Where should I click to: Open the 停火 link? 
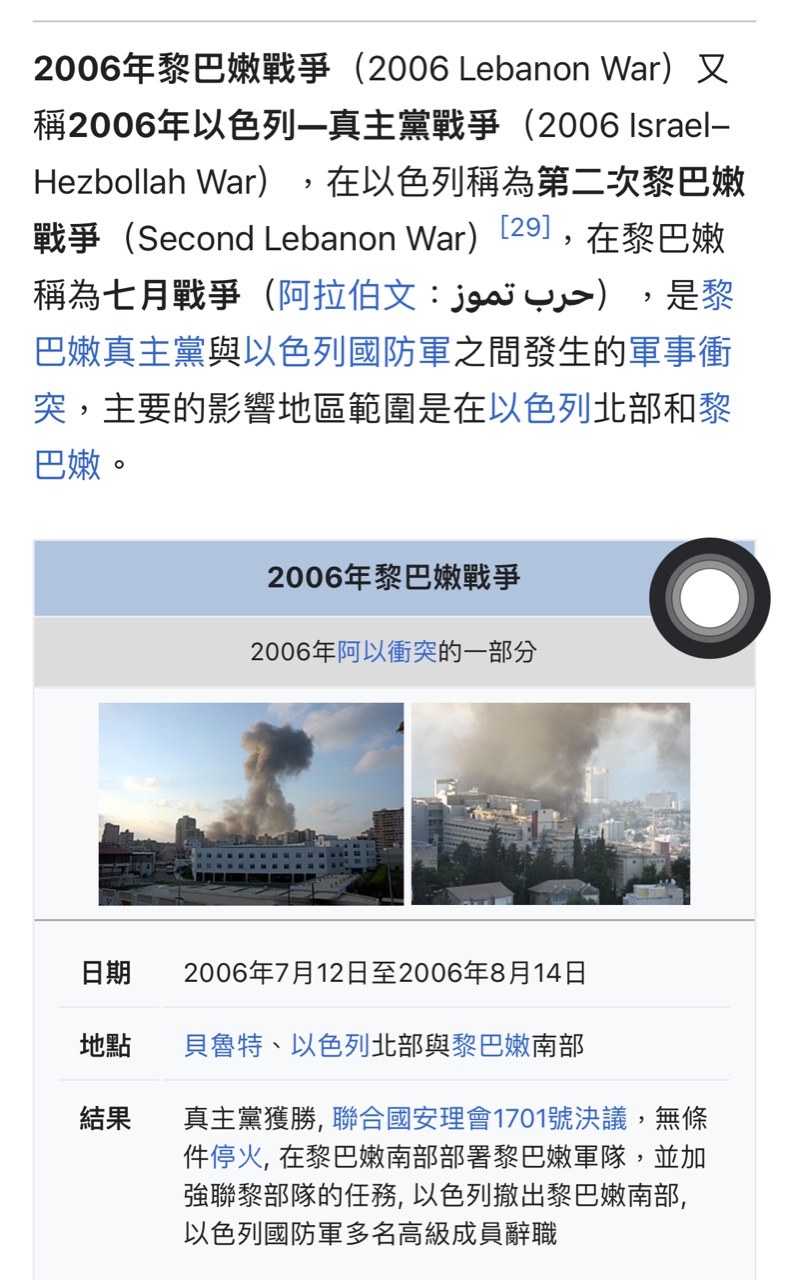236,1157
